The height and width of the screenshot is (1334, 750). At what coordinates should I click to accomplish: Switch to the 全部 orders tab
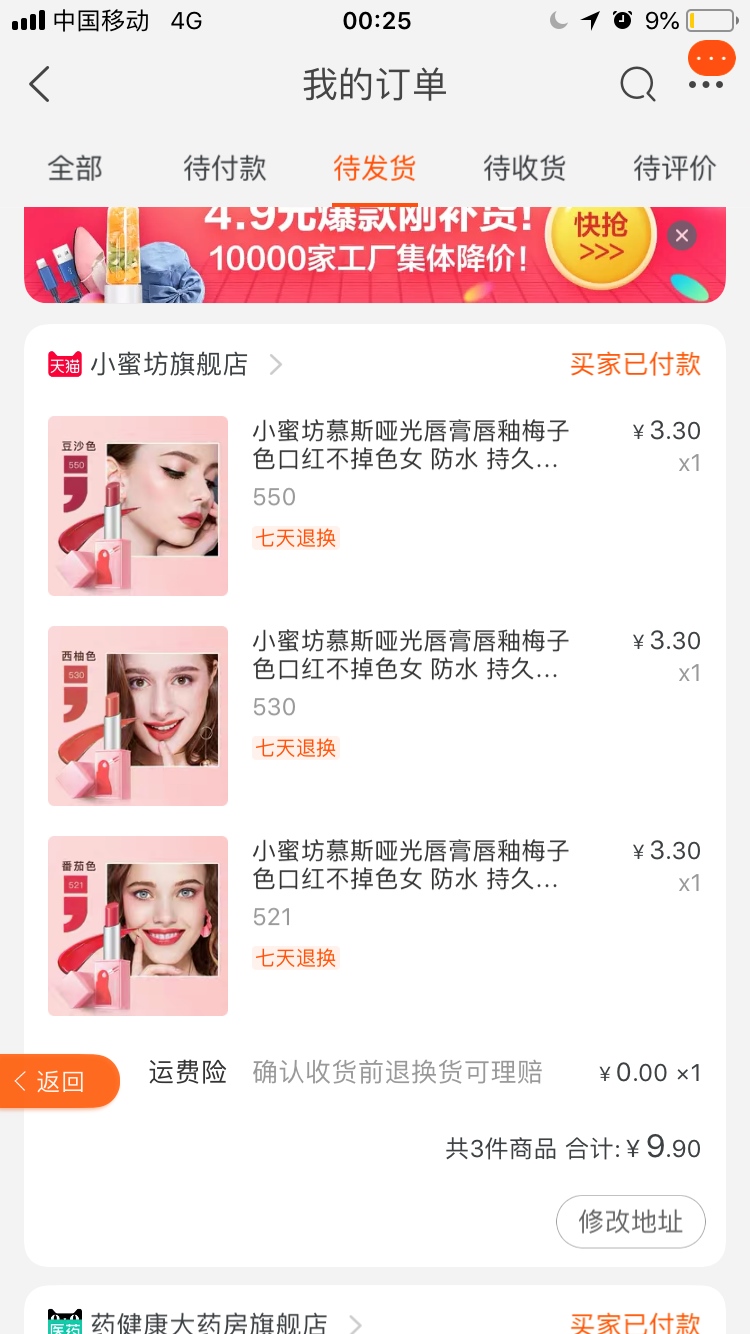[75, 168]
